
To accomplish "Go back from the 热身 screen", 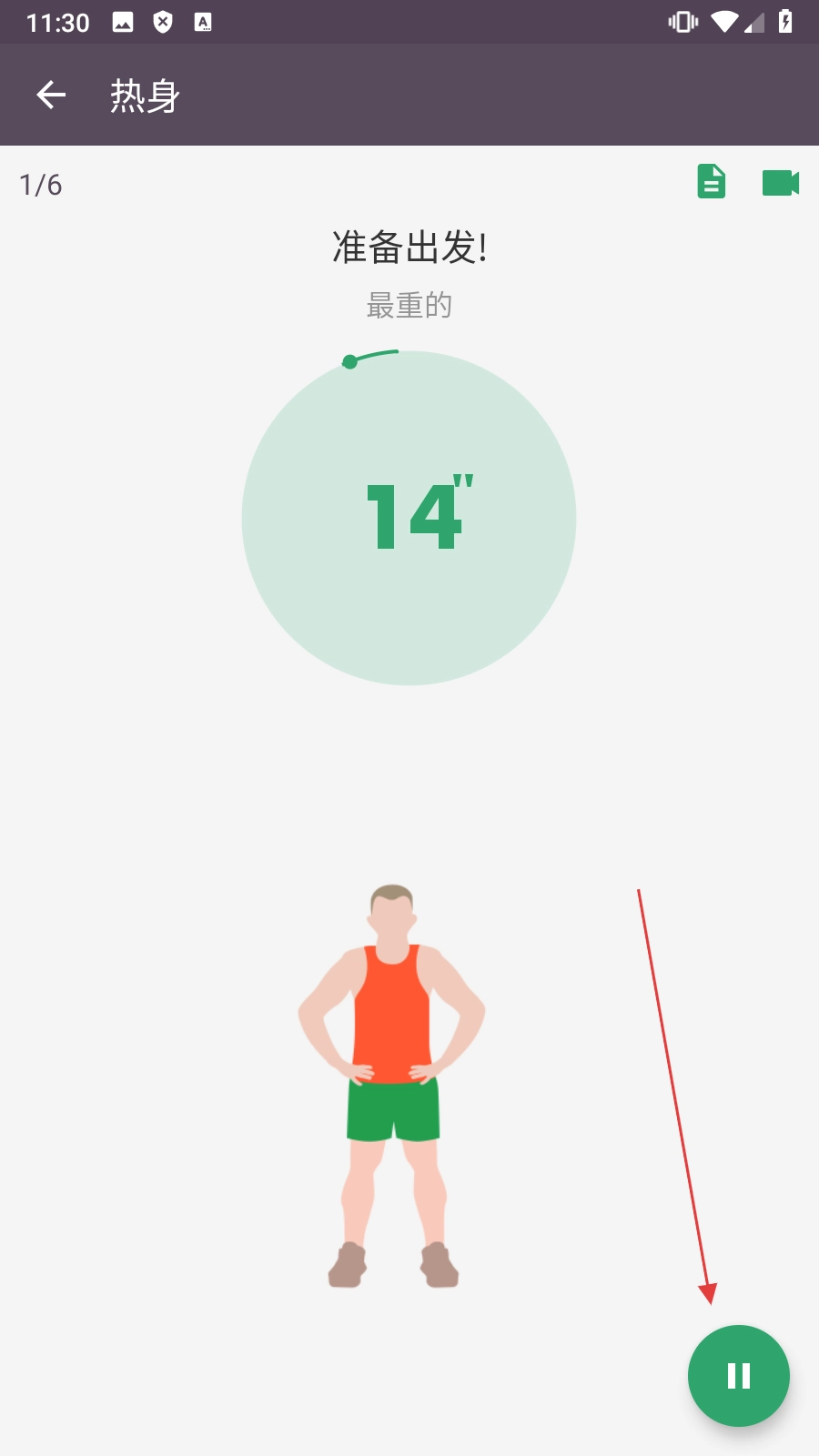I will (51, 95).
